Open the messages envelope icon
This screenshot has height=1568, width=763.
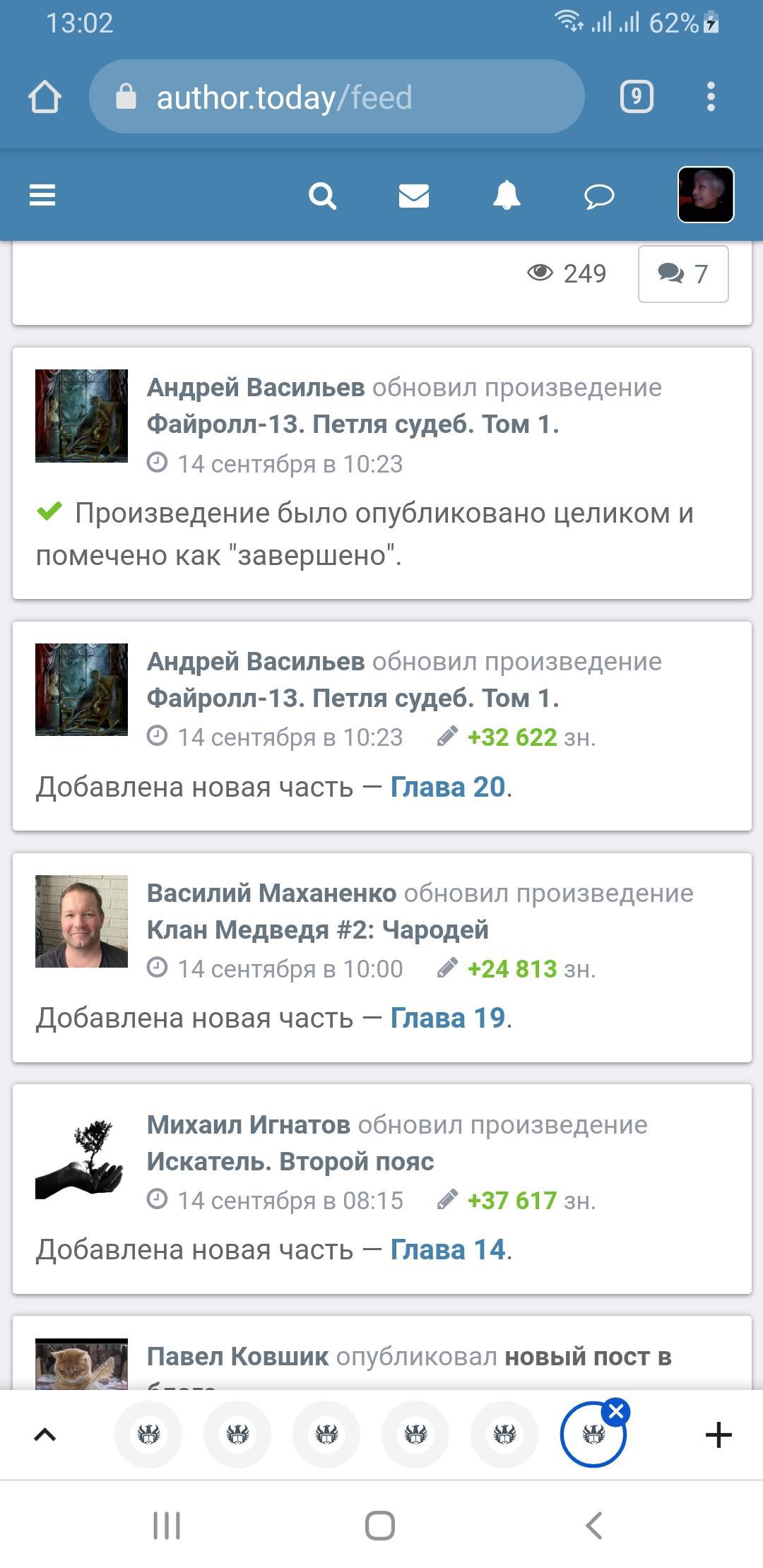(x=414, y=196)
